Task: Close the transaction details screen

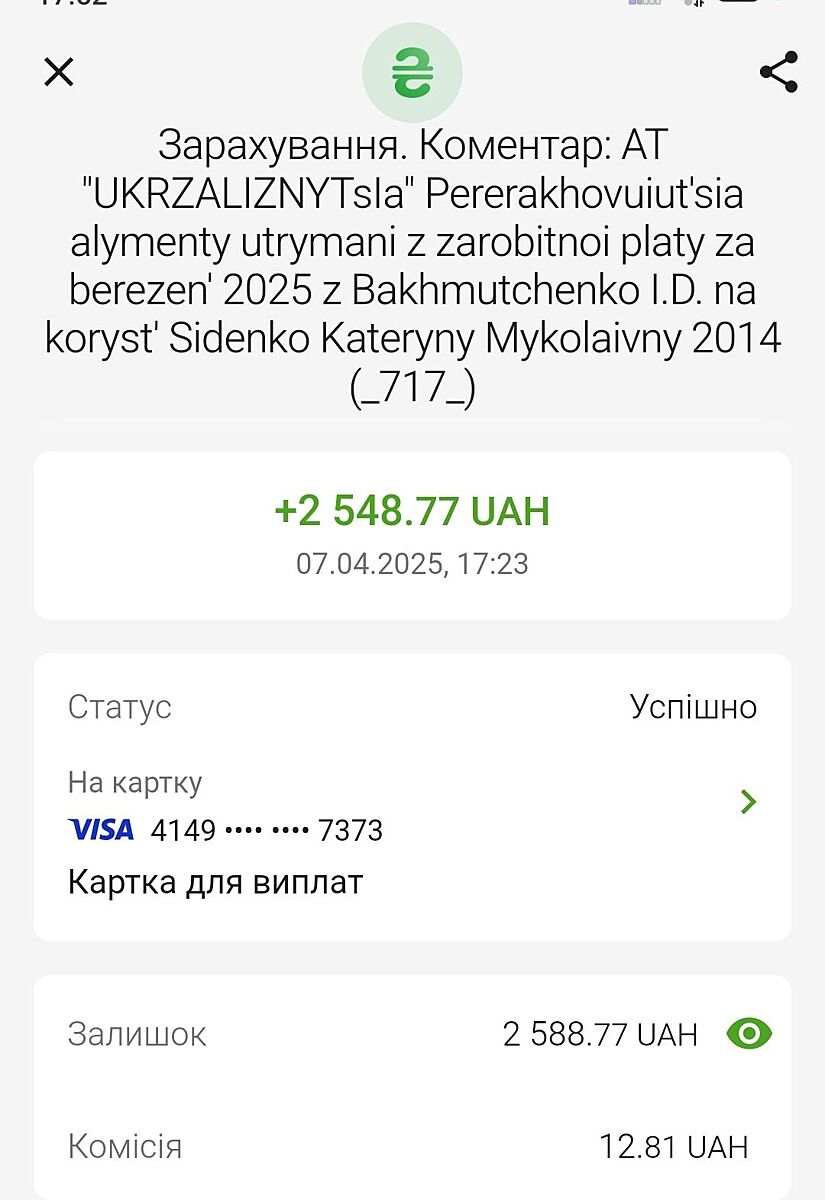Action: pos(59,72)
